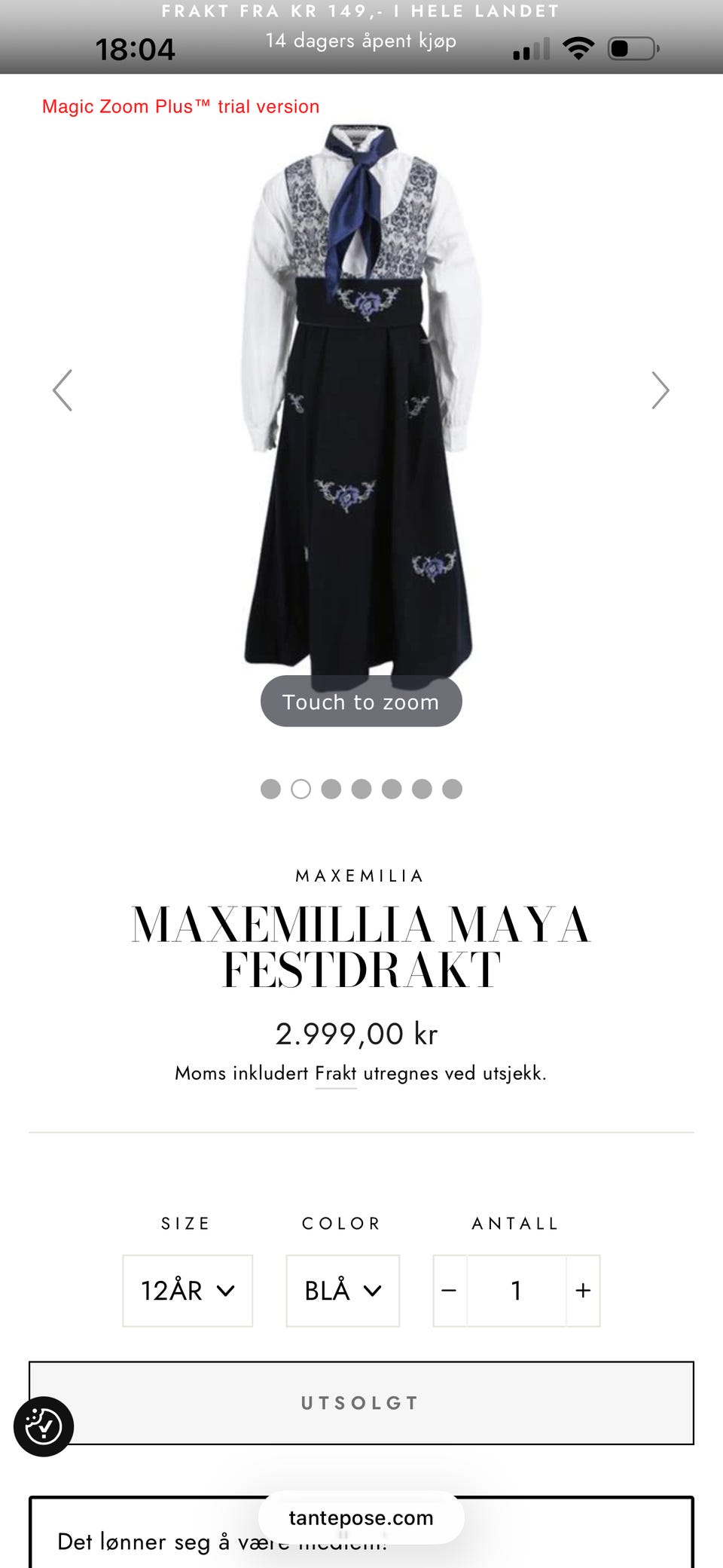This screenshot has height=1568, width=723.
Task: Show the next product image
Action: pyautogui.click(x=660, y=390)
